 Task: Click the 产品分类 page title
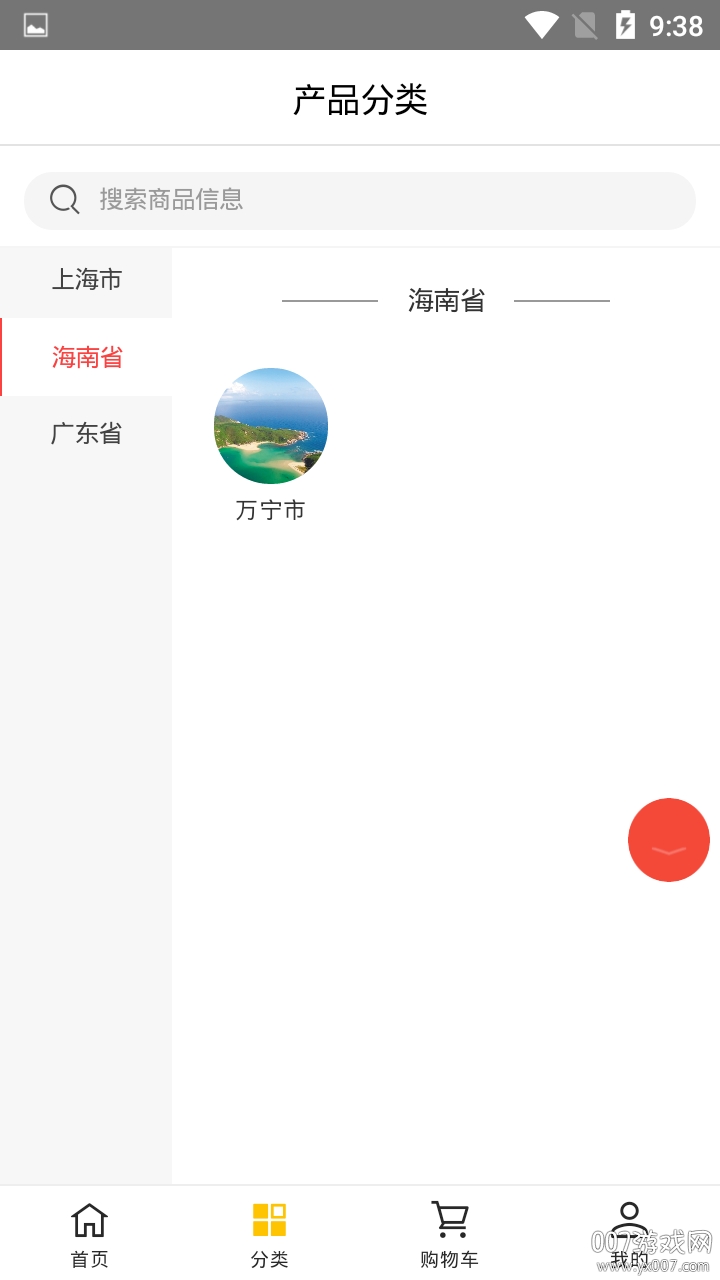360,99
